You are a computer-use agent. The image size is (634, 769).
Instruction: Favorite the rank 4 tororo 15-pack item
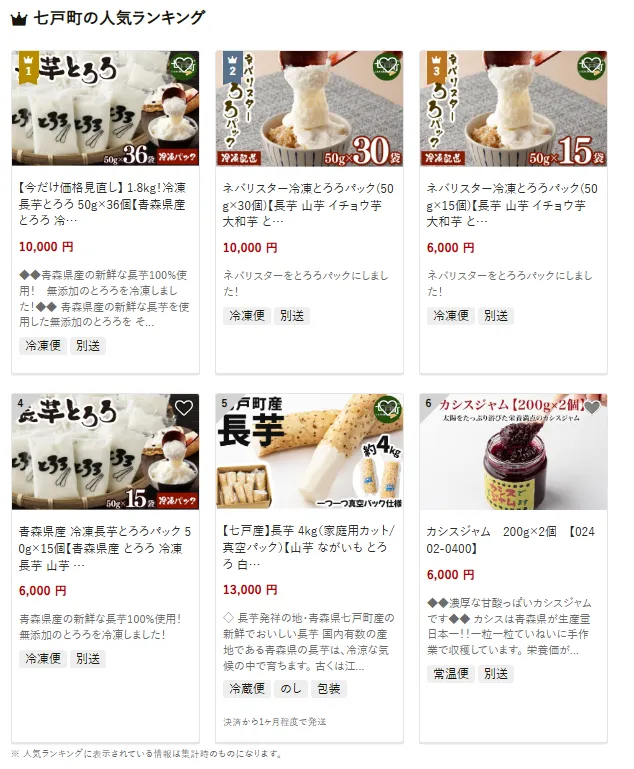coord(183,408)
